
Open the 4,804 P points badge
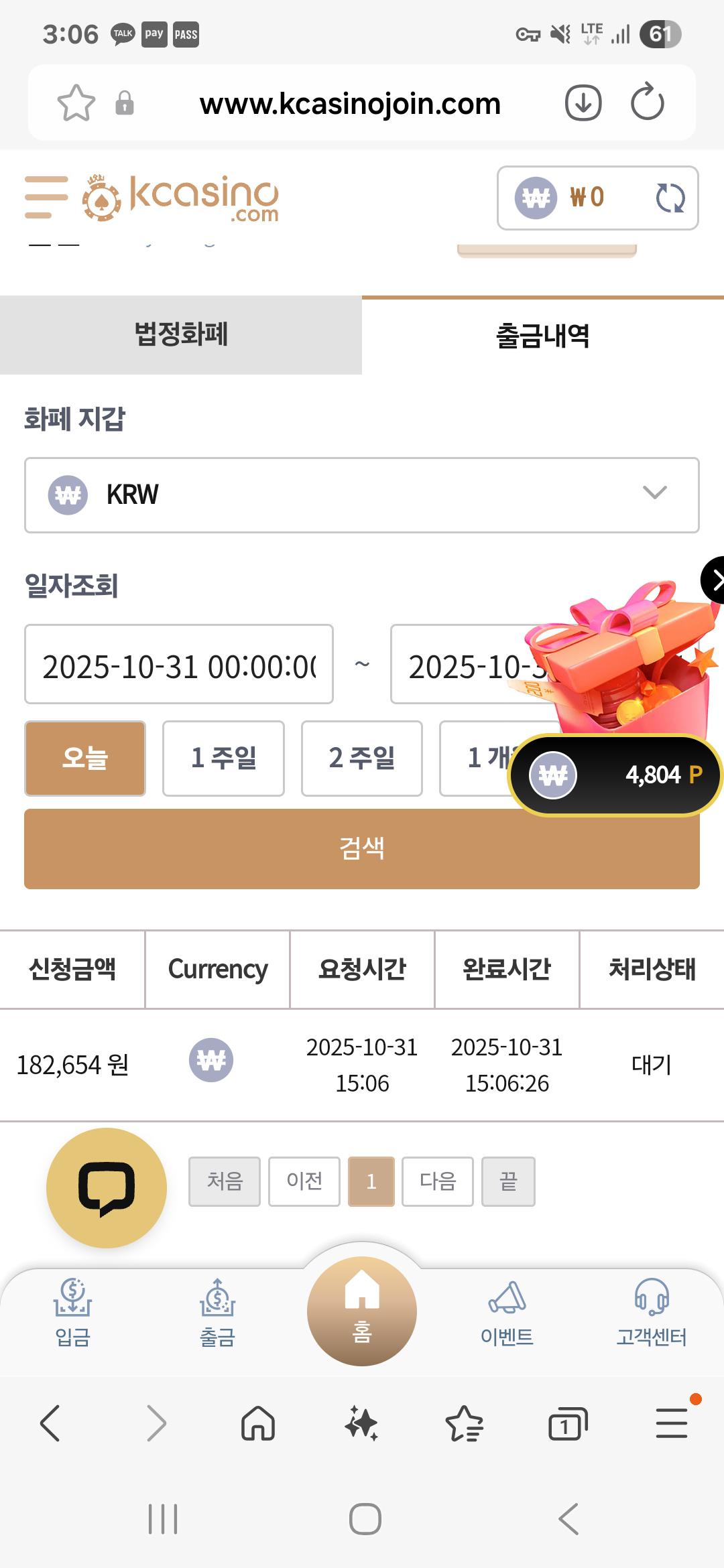615,775
